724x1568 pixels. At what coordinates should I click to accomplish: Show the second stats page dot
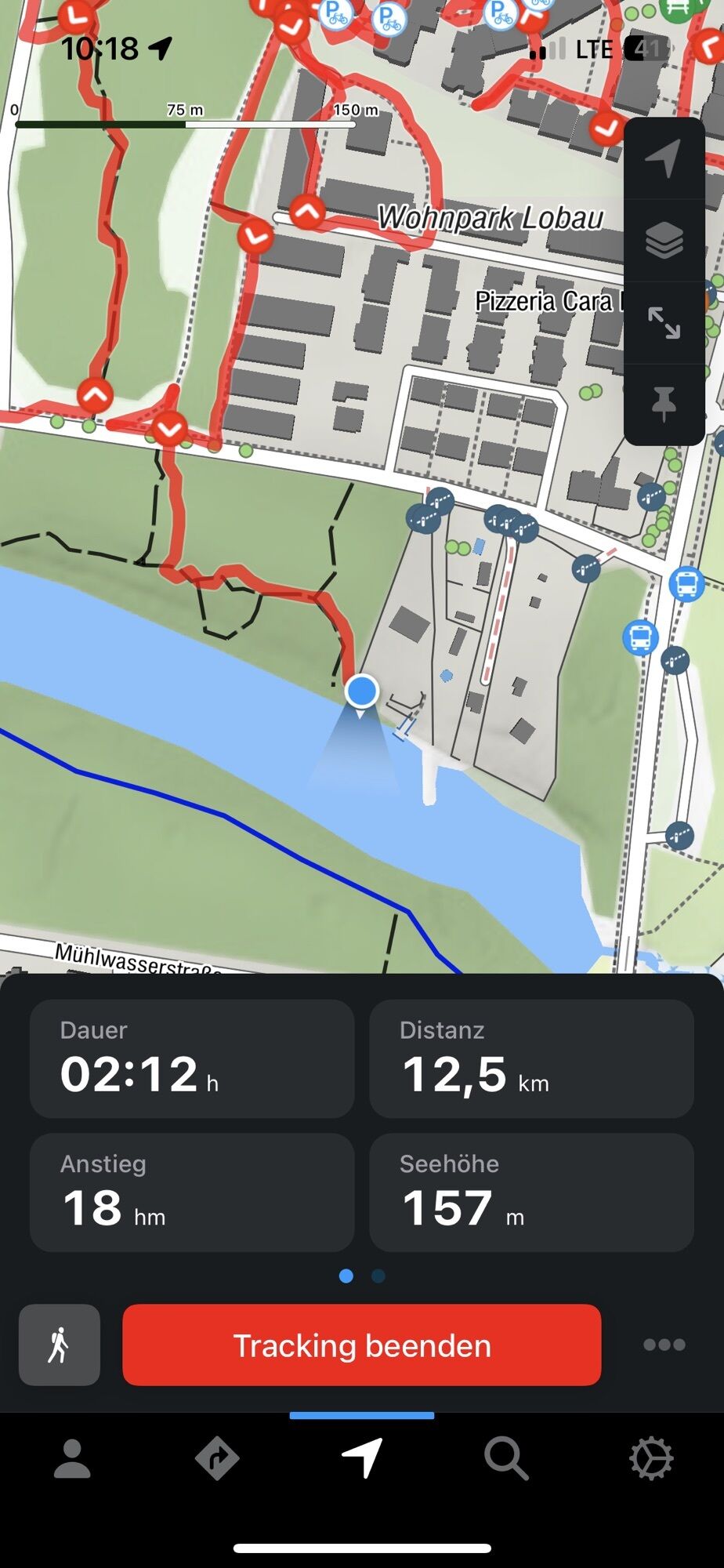[378, 1276]
